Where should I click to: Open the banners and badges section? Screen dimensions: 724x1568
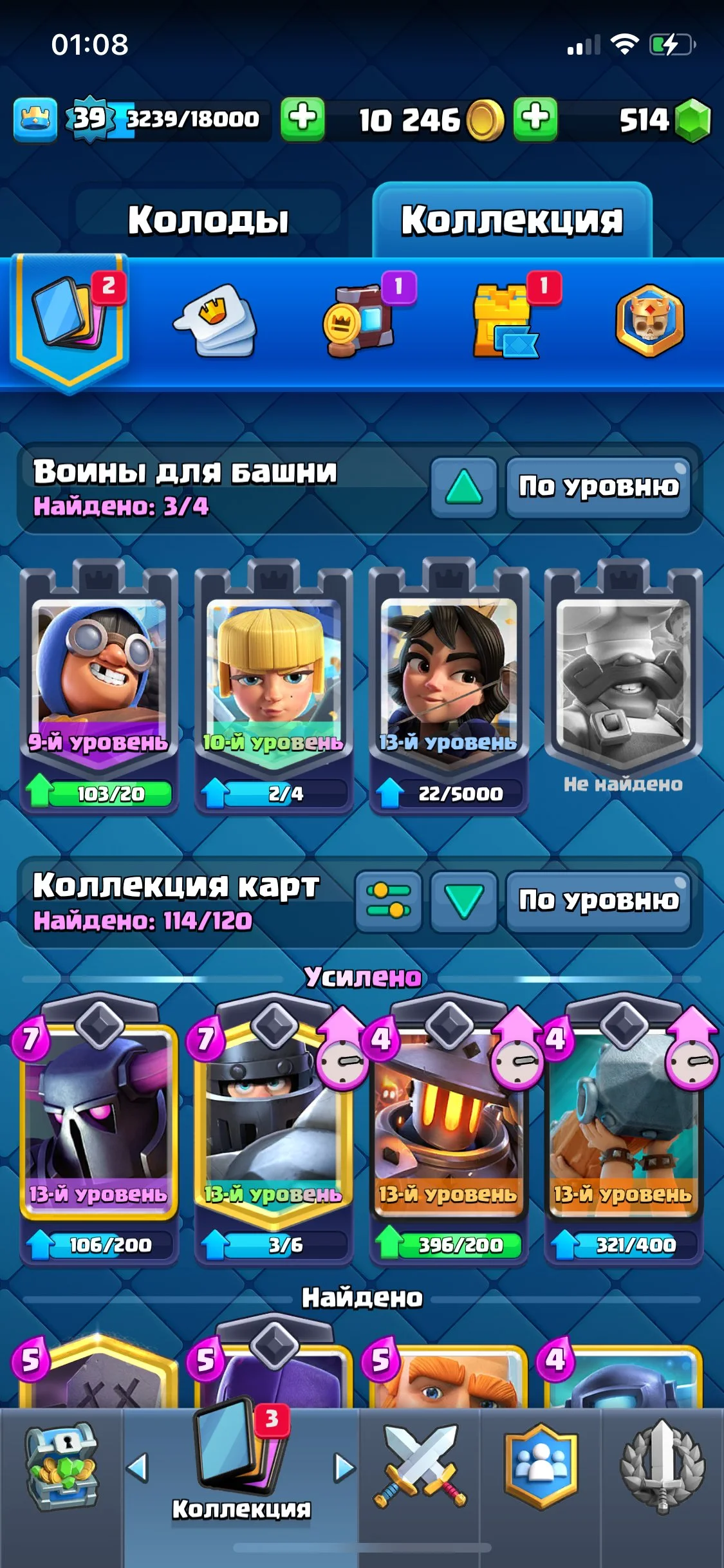point(360,320)
